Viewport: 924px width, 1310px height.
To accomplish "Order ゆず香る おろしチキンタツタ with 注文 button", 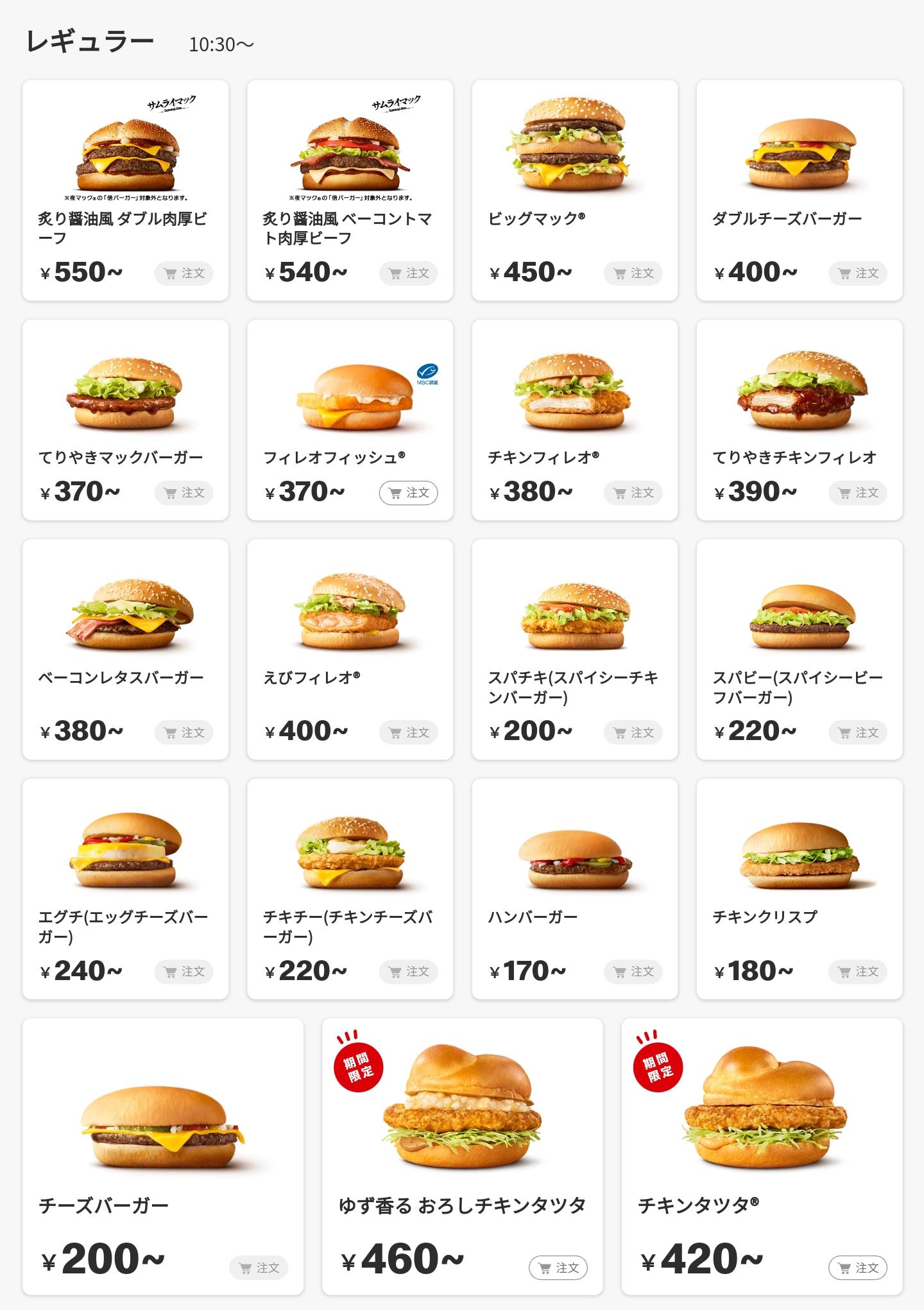I will tap(558, 1268).
